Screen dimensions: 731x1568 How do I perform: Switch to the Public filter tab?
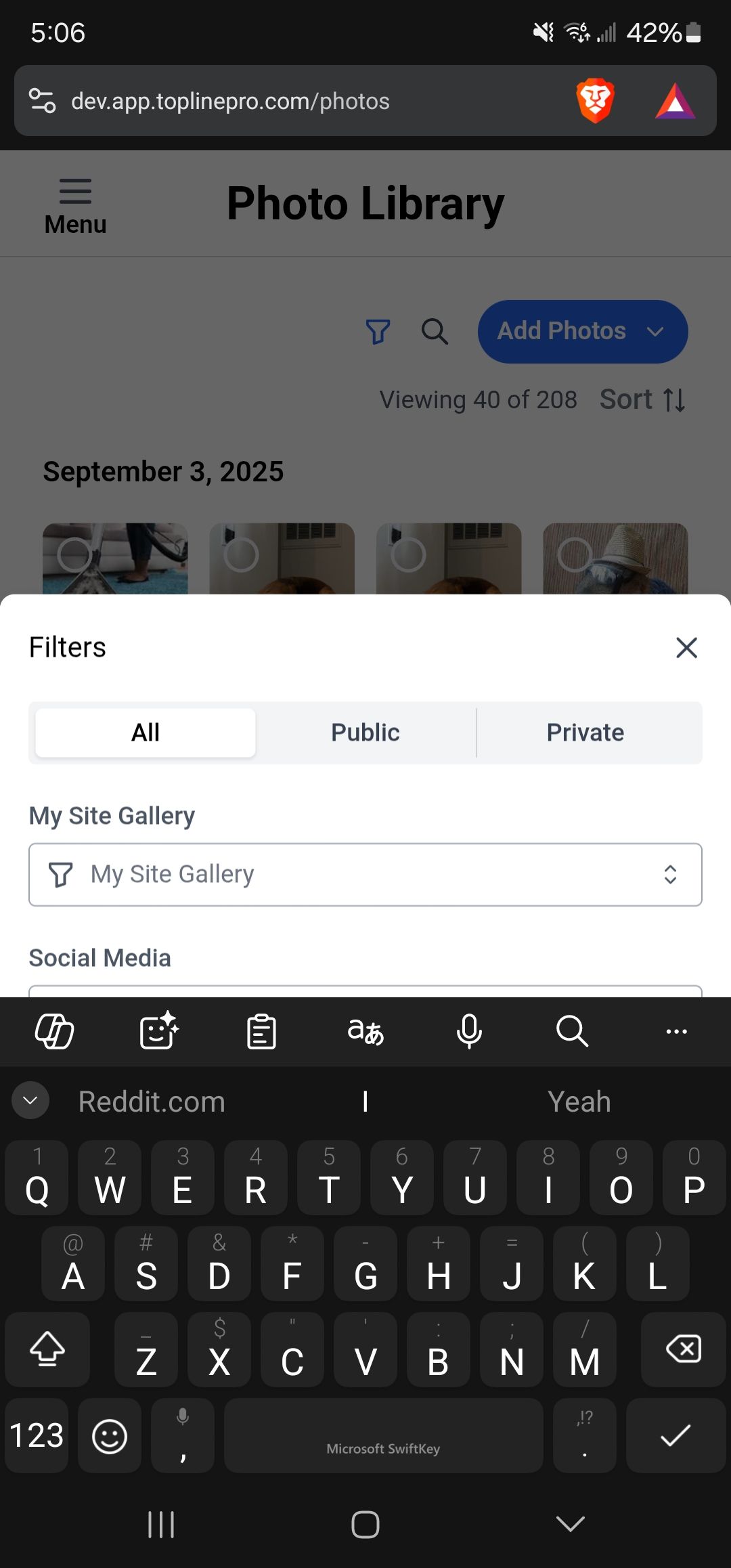tap(365, 733)
